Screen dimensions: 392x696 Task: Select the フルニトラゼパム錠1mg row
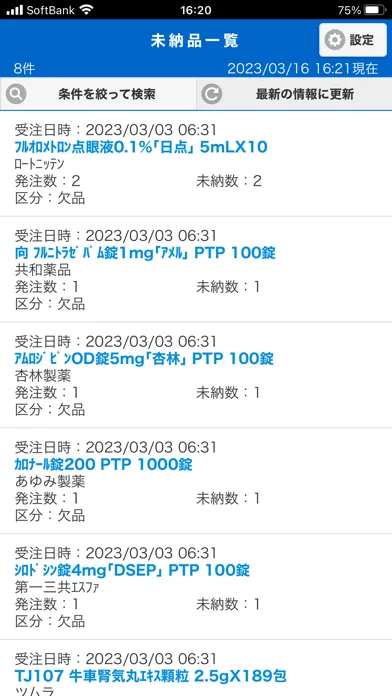click(x=196, y=269)
